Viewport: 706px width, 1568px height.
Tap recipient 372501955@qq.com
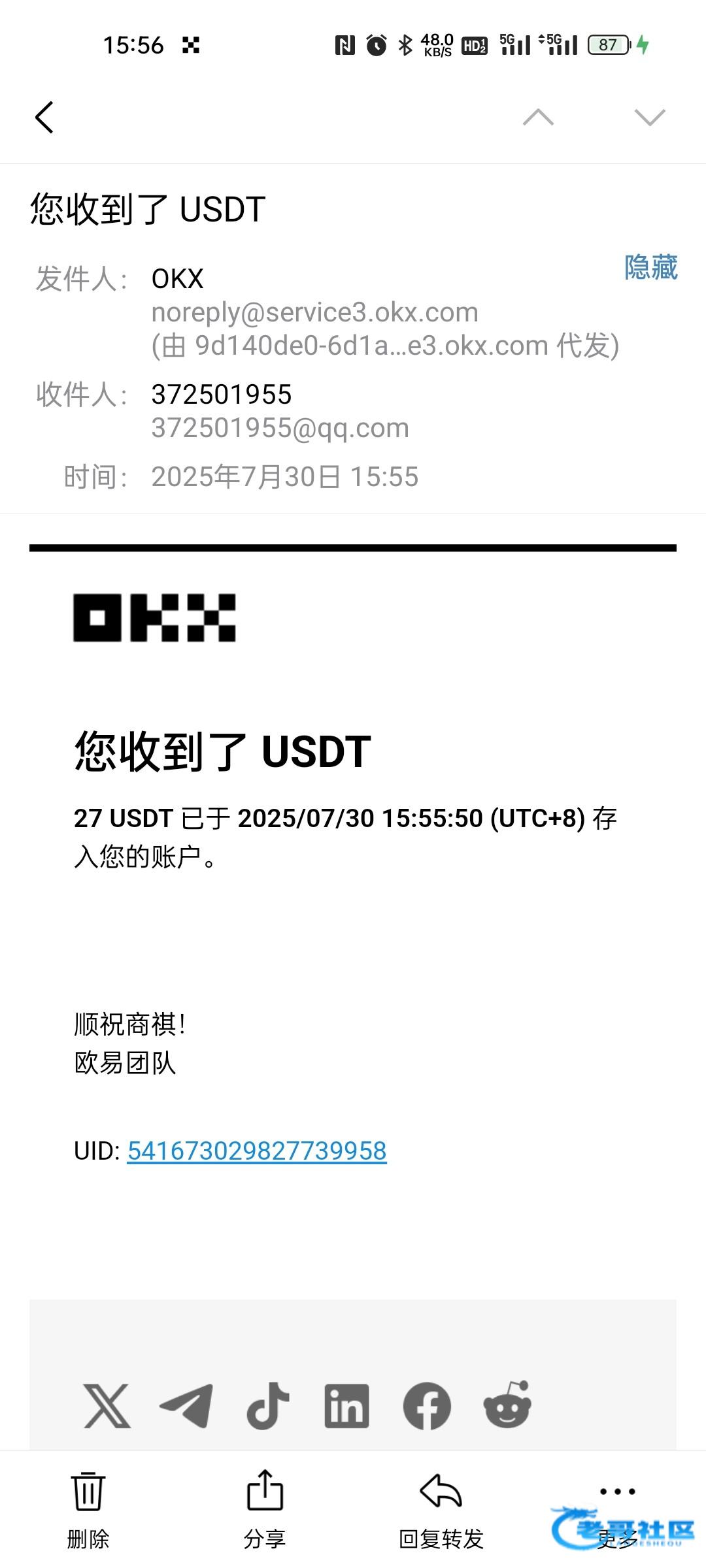point(280,428)
